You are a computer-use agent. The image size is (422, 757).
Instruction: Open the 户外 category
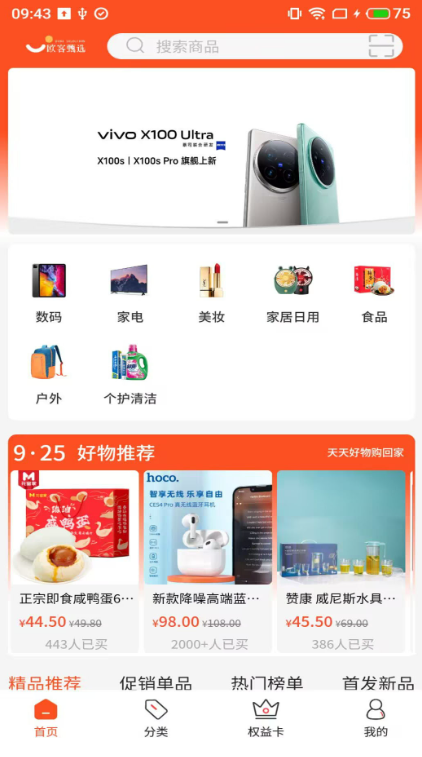coord(49,374)
